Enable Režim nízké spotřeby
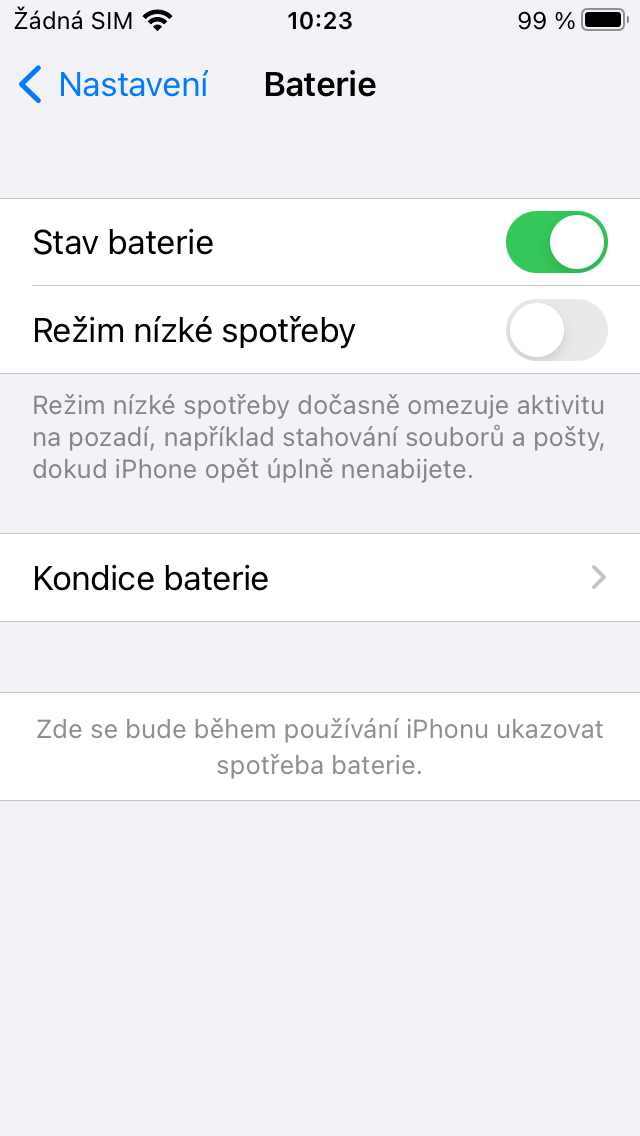 point(556,330)
